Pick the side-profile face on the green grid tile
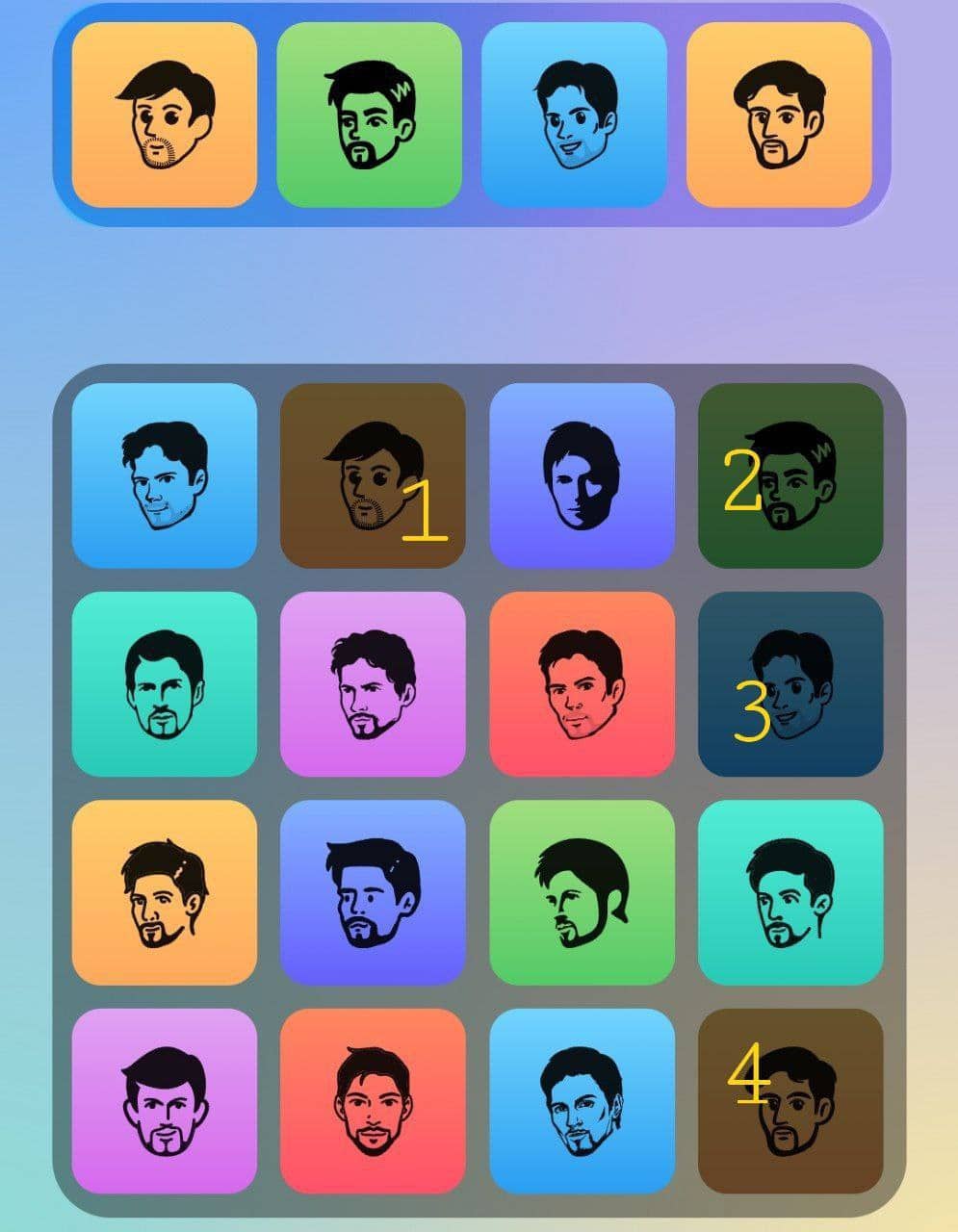958x1232 pixels. point(582,892)
